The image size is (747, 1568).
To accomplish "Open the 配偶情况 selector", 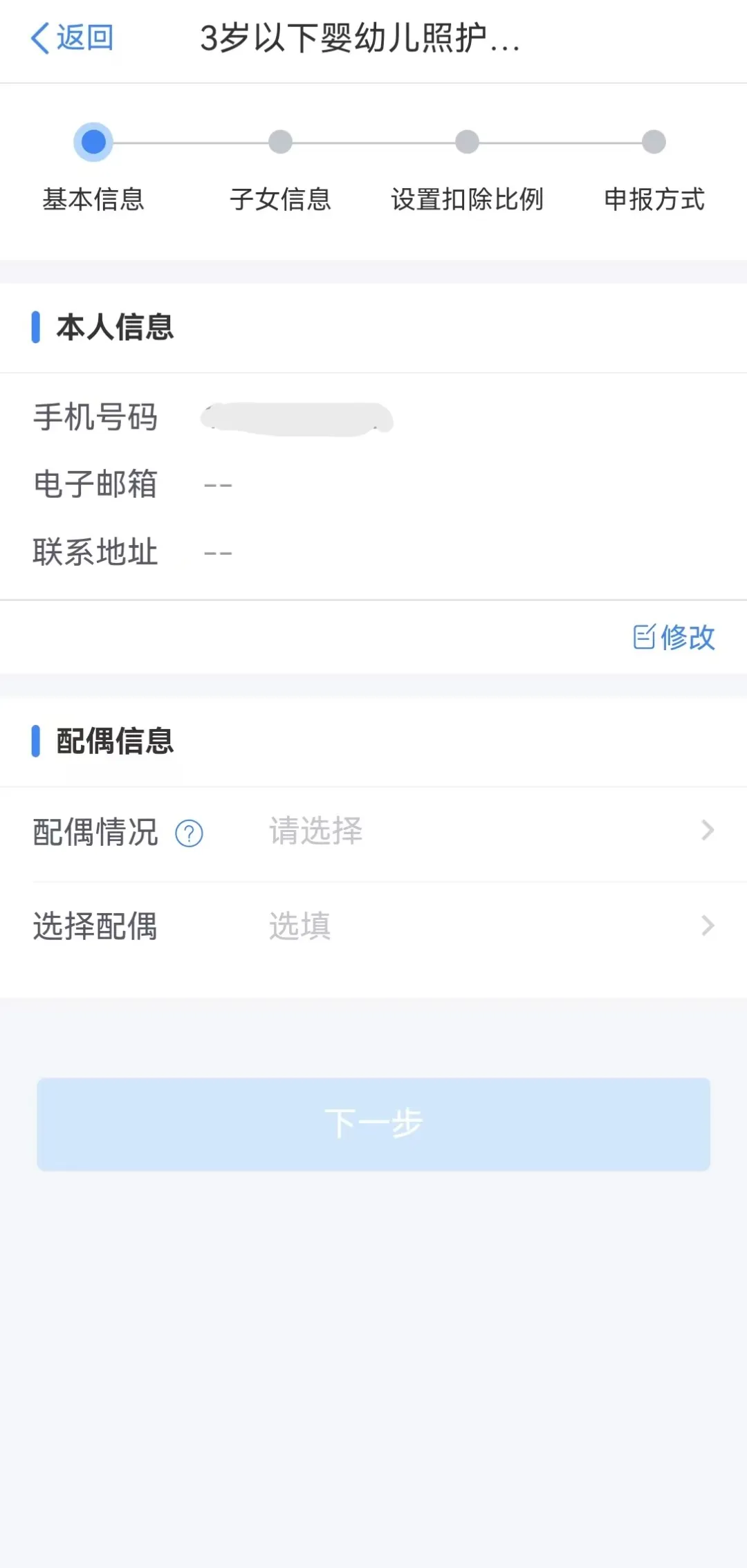I will click(x=484, y=831).
